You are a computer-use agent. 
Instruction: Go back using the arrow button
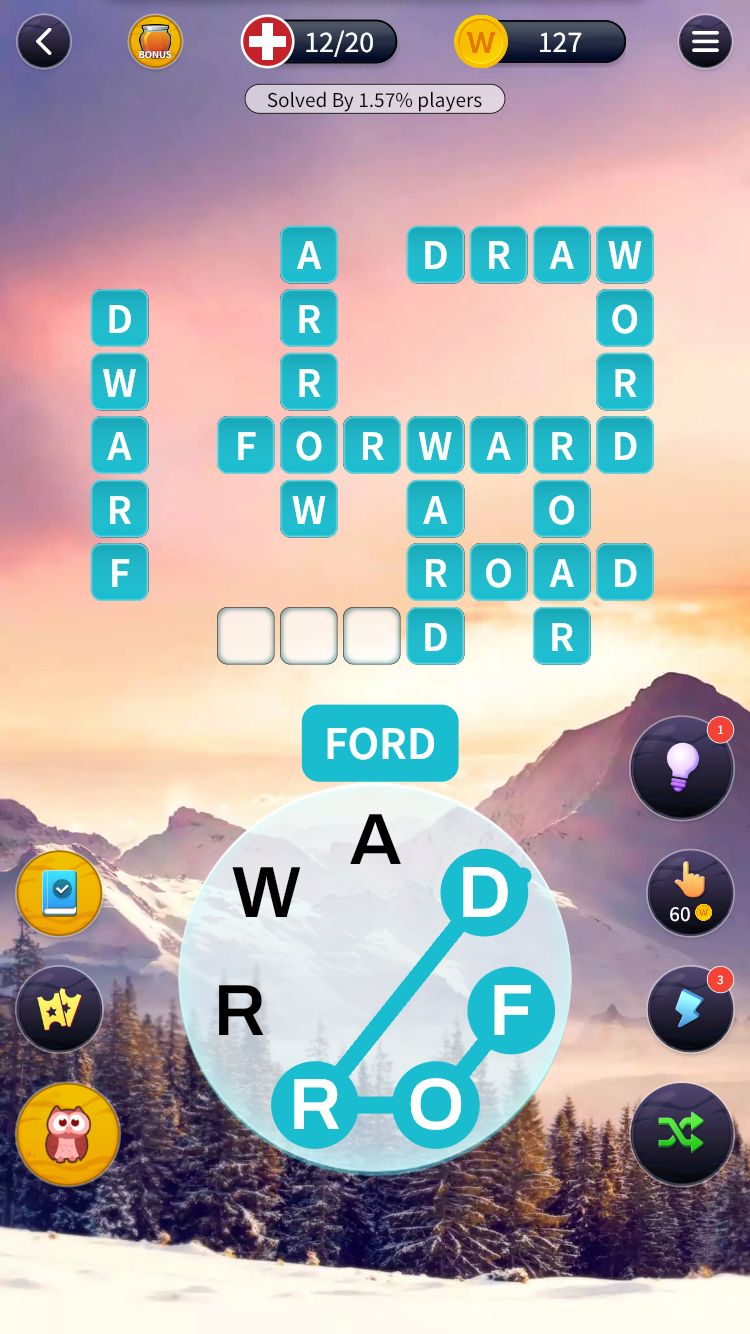[44, 42]
